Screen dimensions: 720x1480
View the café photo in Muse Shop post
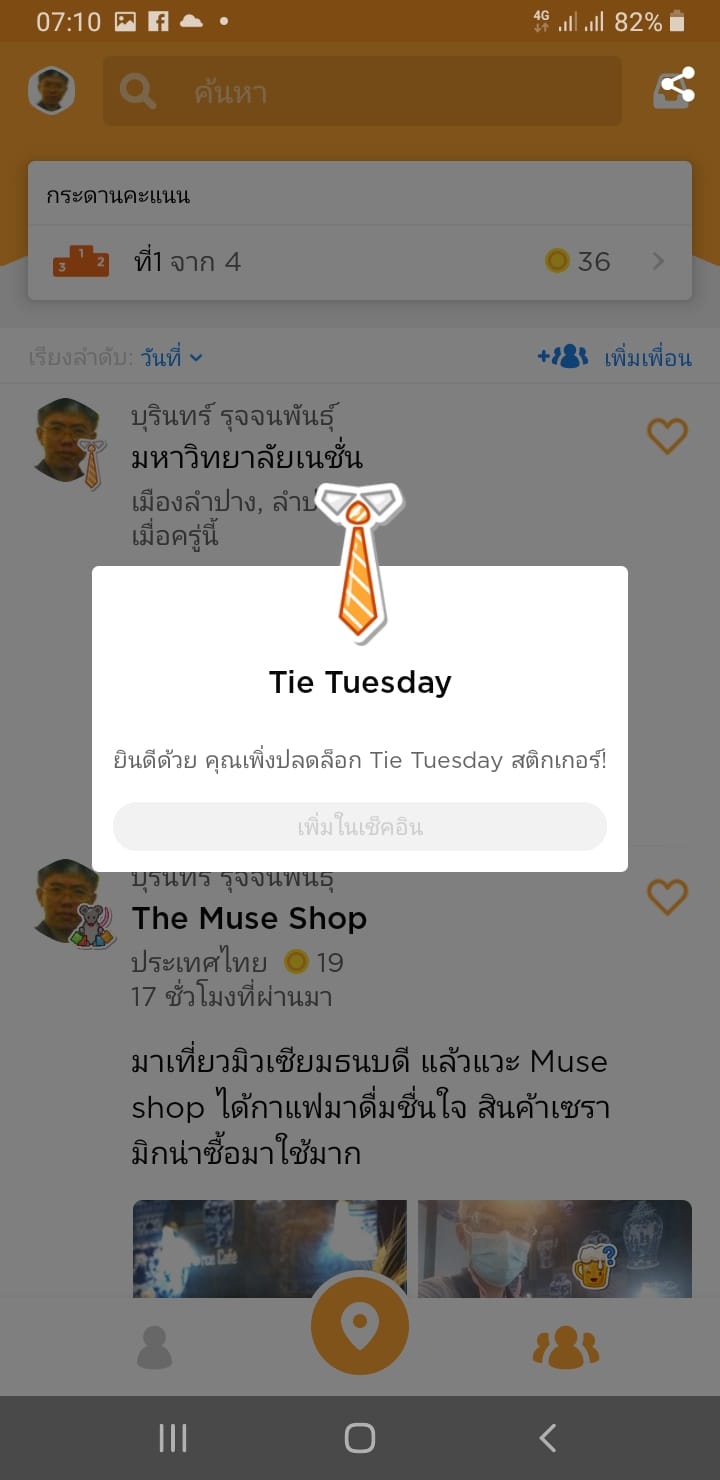click(x=270, y=1248)
